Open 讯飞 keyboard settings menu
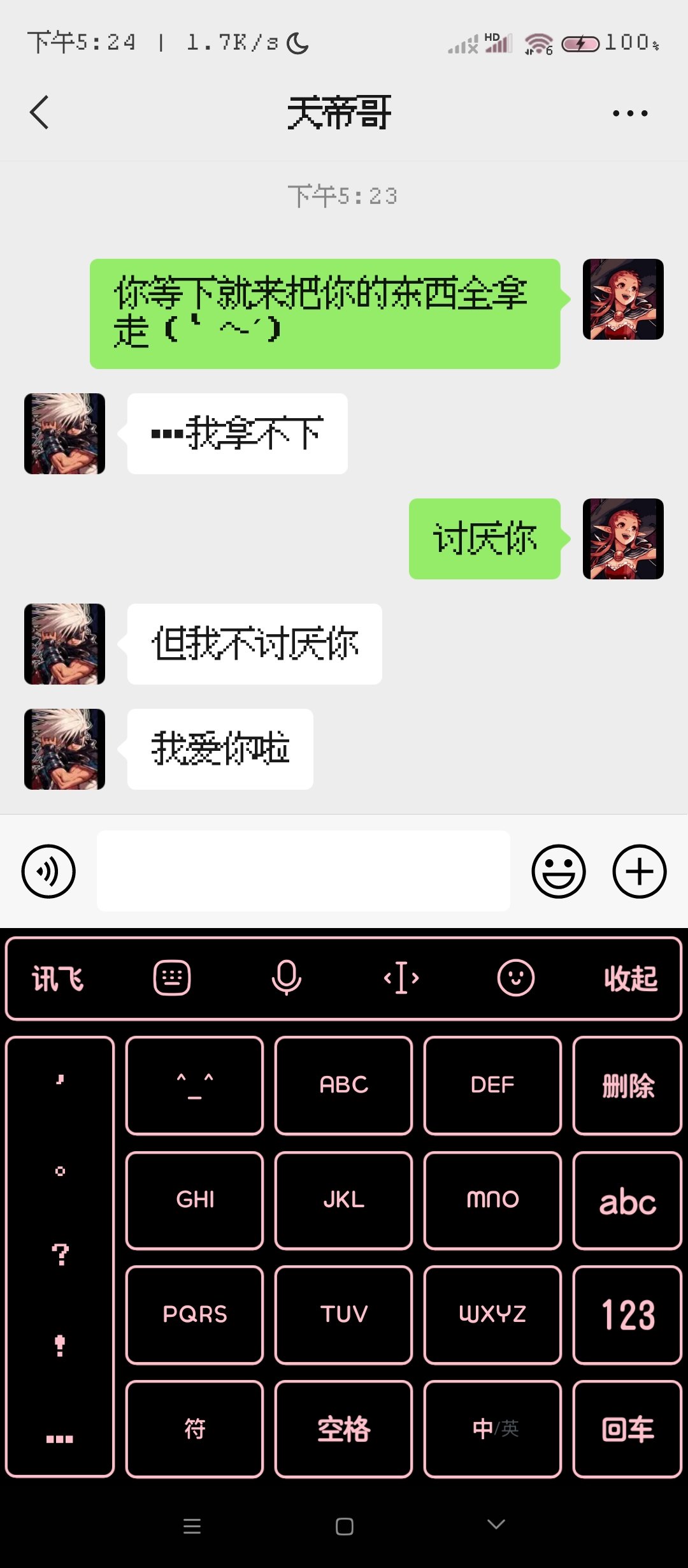688x1568 pixels. [x=58, y=978]
